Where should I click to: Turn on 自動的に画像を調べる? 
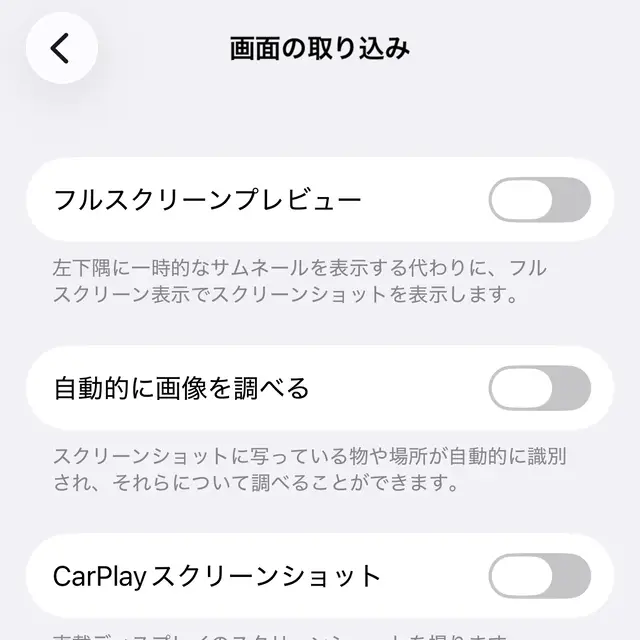click(x=539, y=388)
